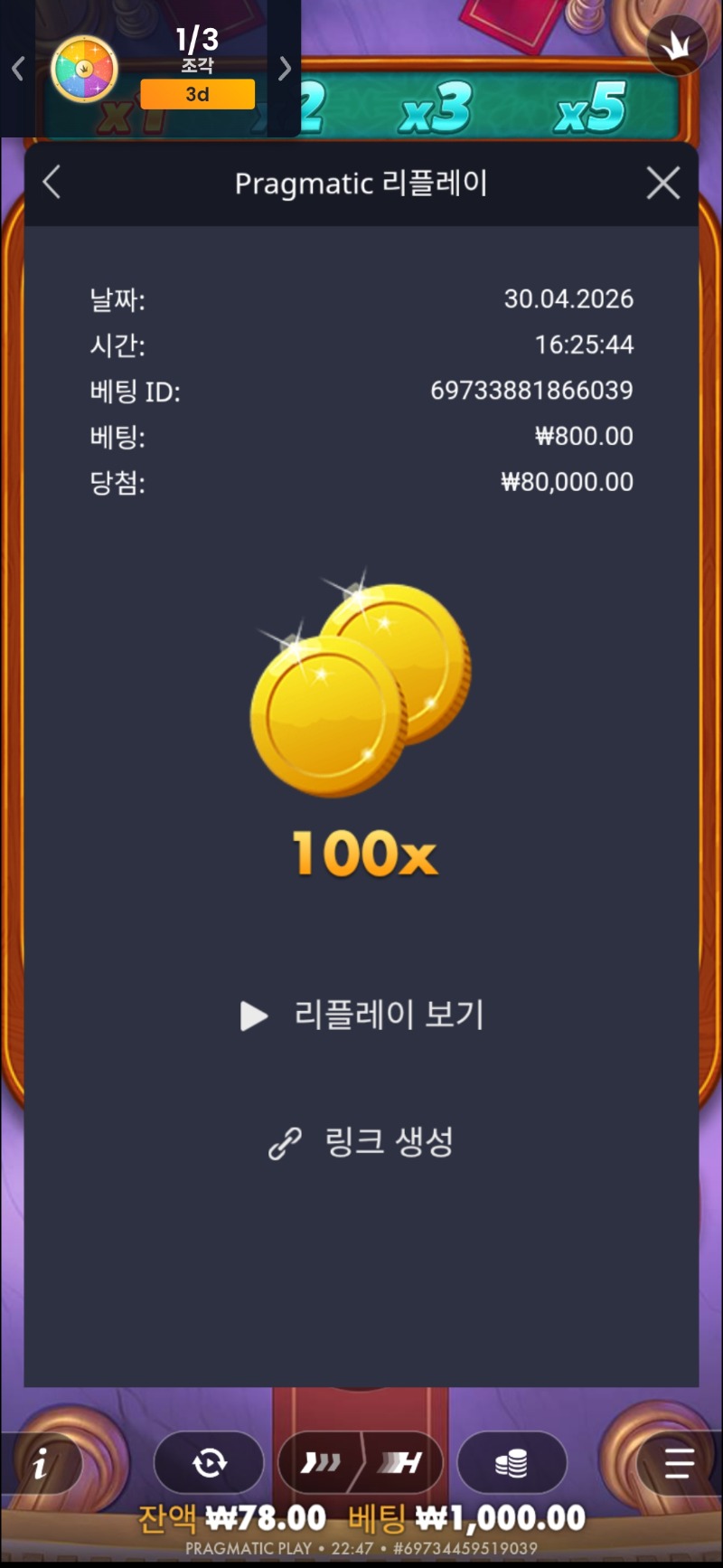Open the game info button
Viewport: 723px width, 1568px height.
pos(41,1463)
